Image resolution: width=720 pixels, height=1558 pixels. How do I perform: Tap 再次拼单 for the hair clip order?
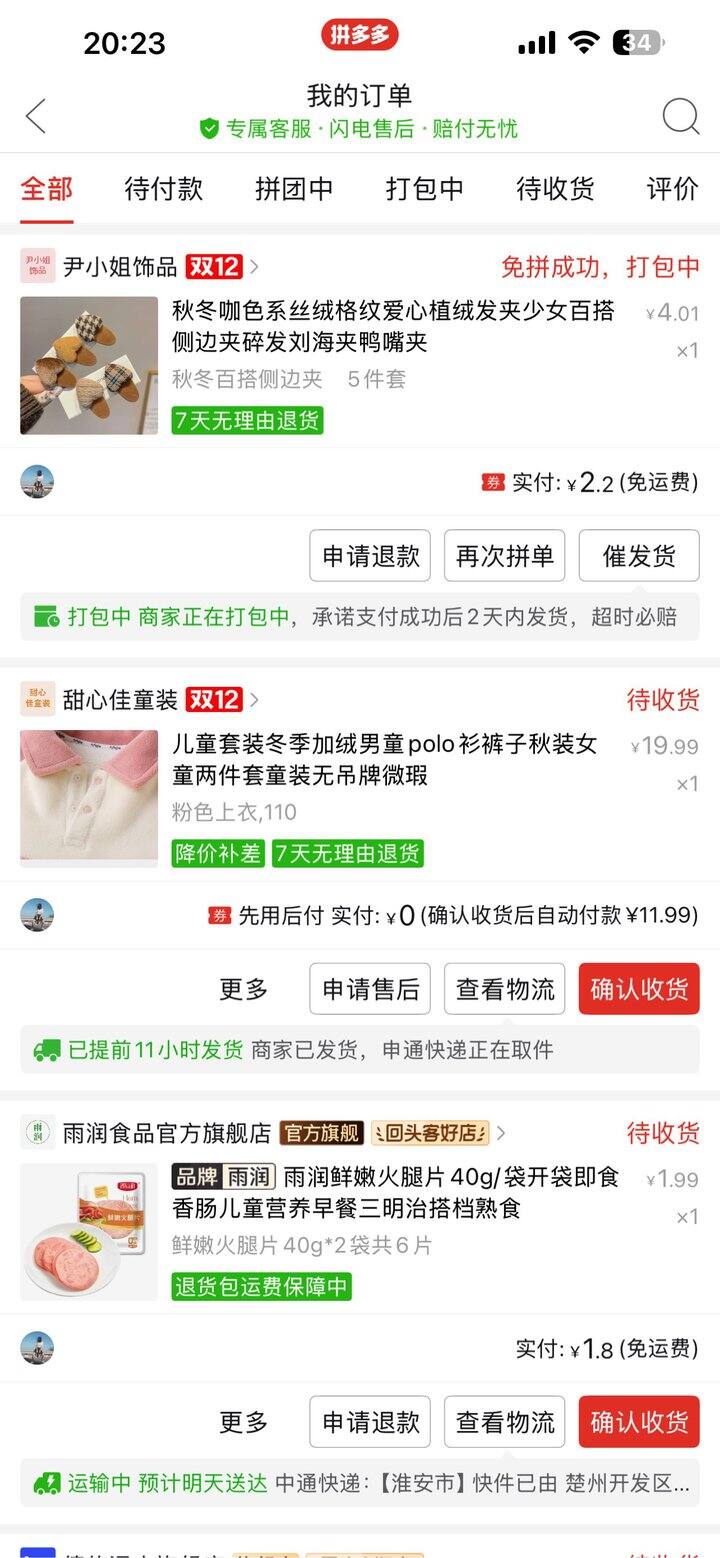click(504, 556)
